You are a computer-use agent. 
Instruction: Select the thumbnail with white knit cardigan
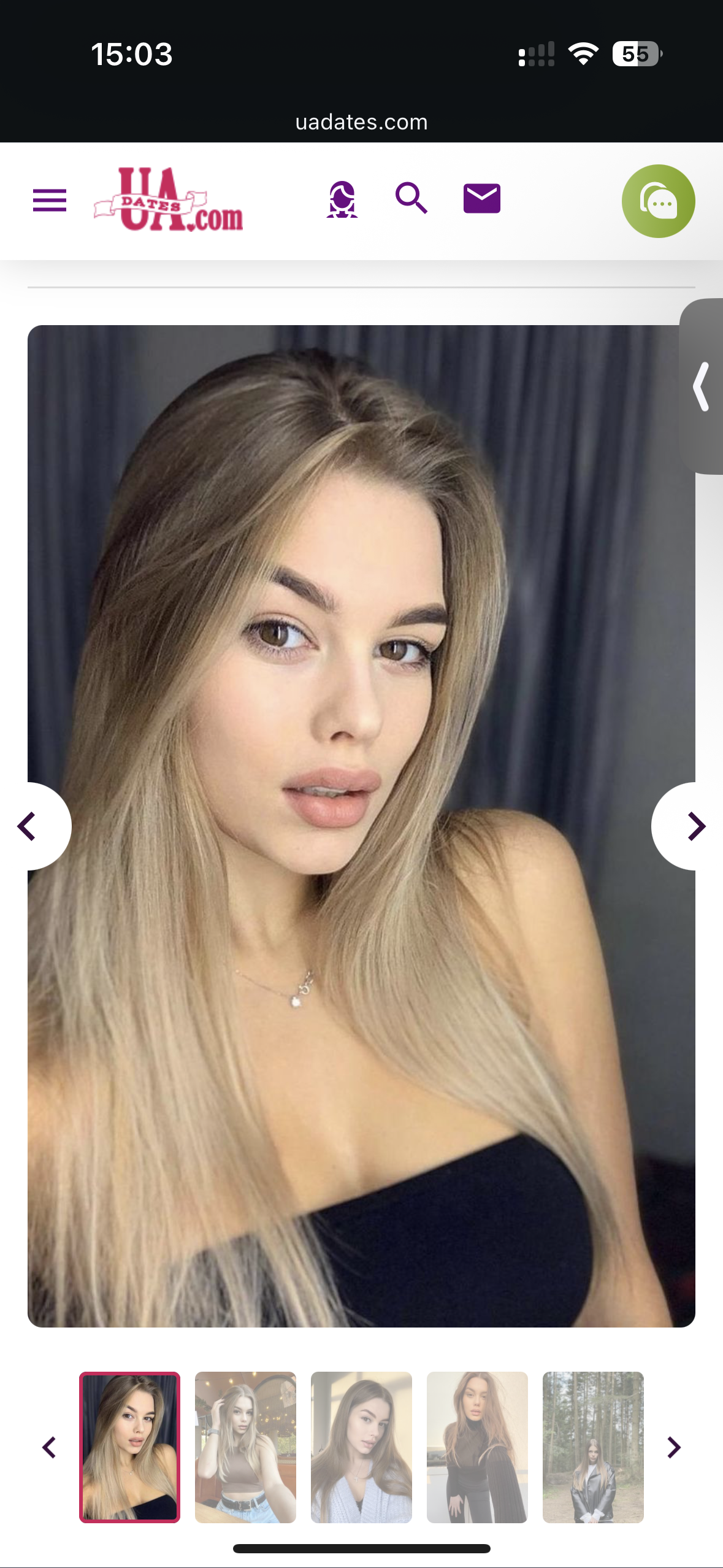click(361, 1447)
